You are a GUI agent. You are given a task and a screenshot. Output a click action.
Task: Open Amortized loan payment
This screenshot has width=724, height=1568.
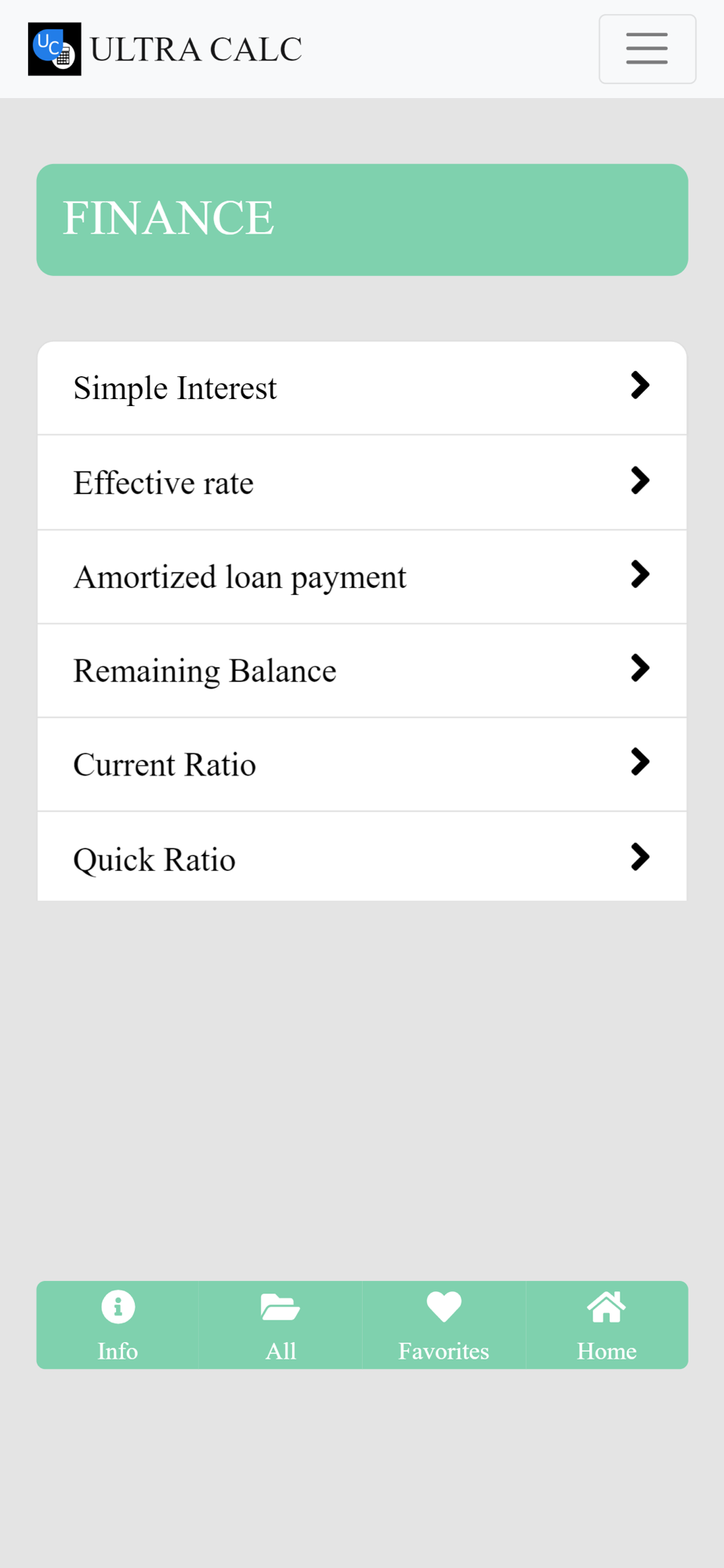[x=362, y=577]
